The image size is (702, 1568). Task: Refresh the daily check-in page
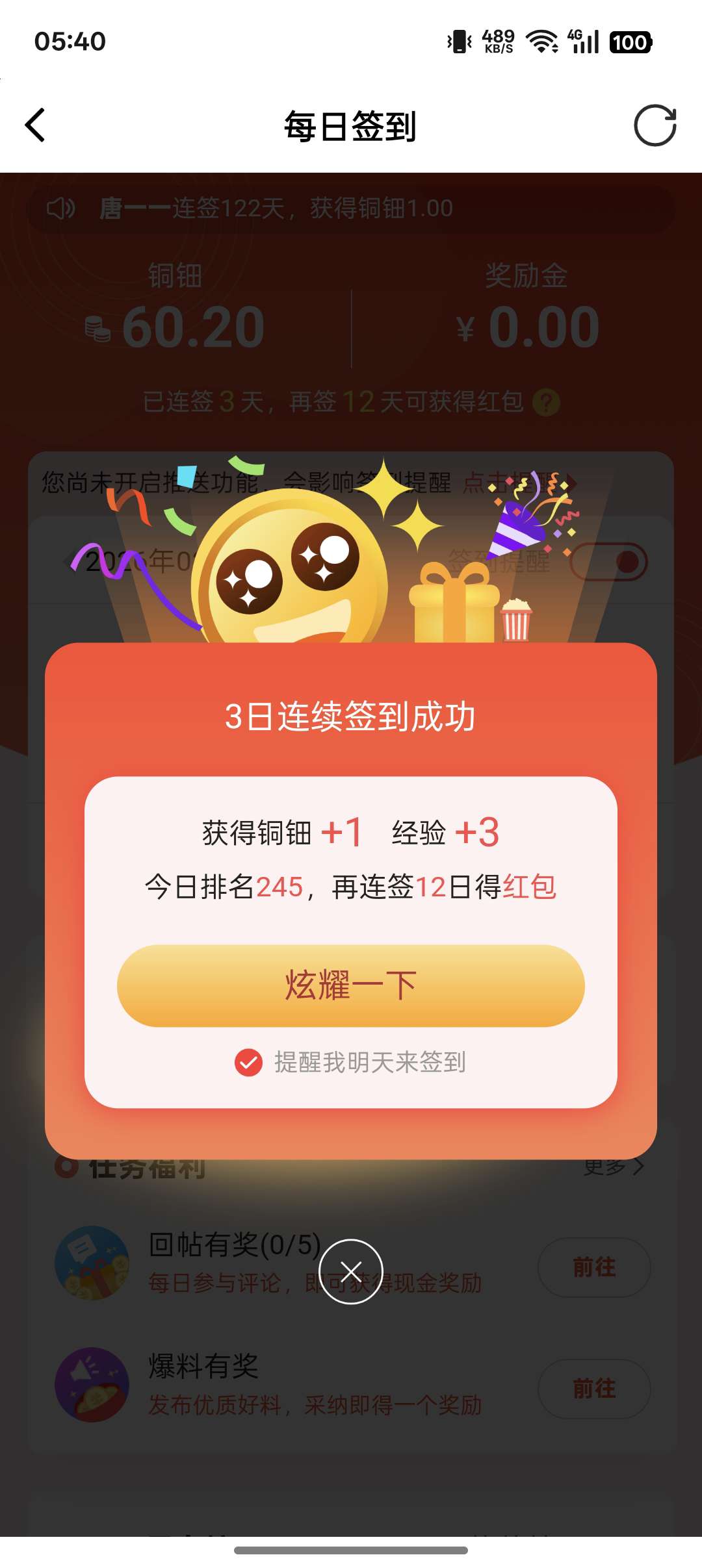coord(655,125)
